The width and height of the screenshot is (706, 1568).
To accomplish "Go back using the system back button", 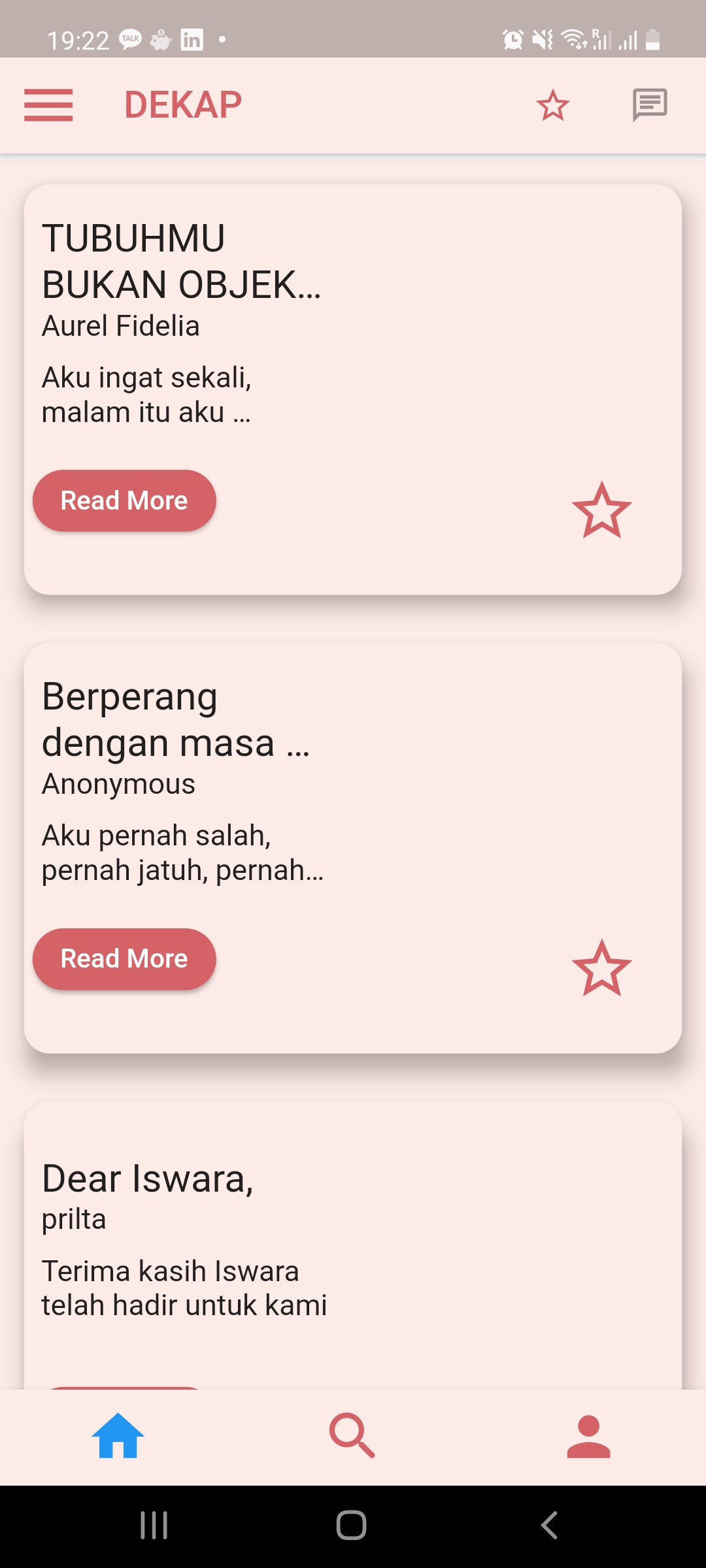I will coord(549,1526).
